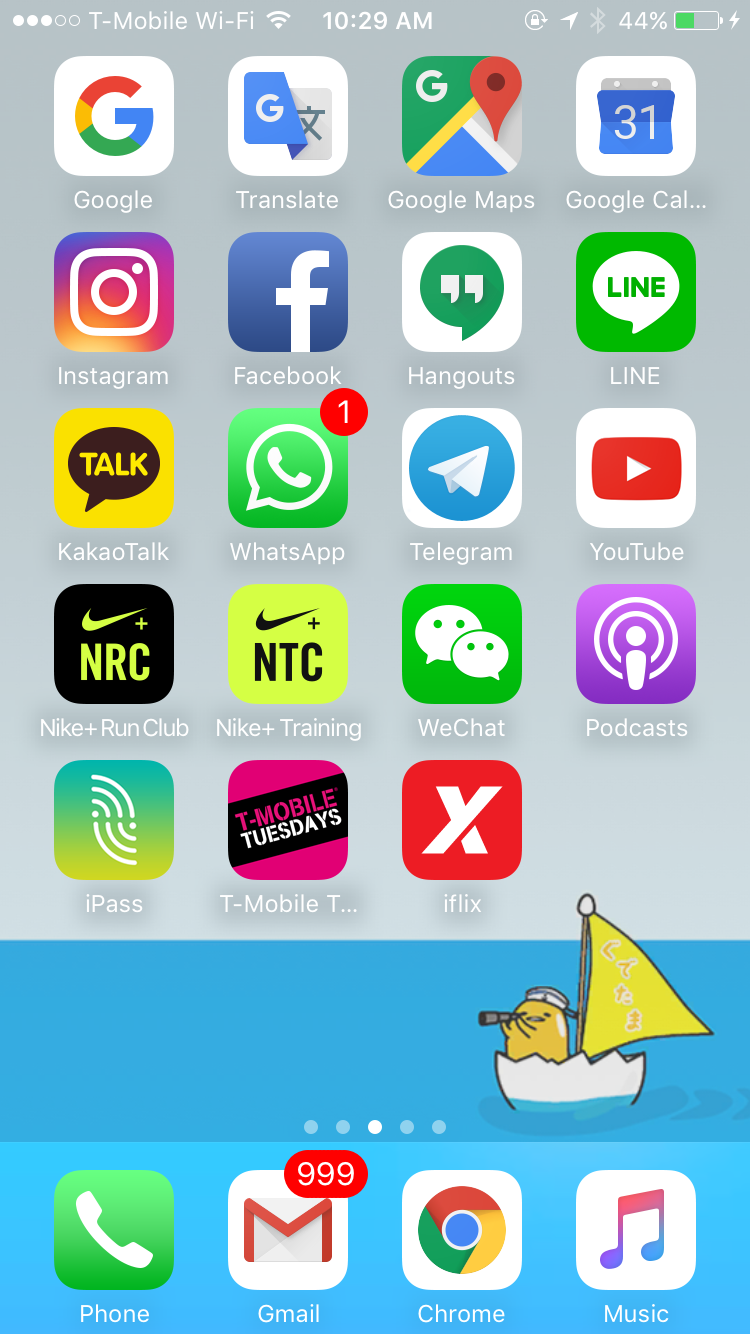Image resolution: width=750 pixels, height=1334 pixels.
Task: Open Nike+ Training
Action: pos(288,644)
